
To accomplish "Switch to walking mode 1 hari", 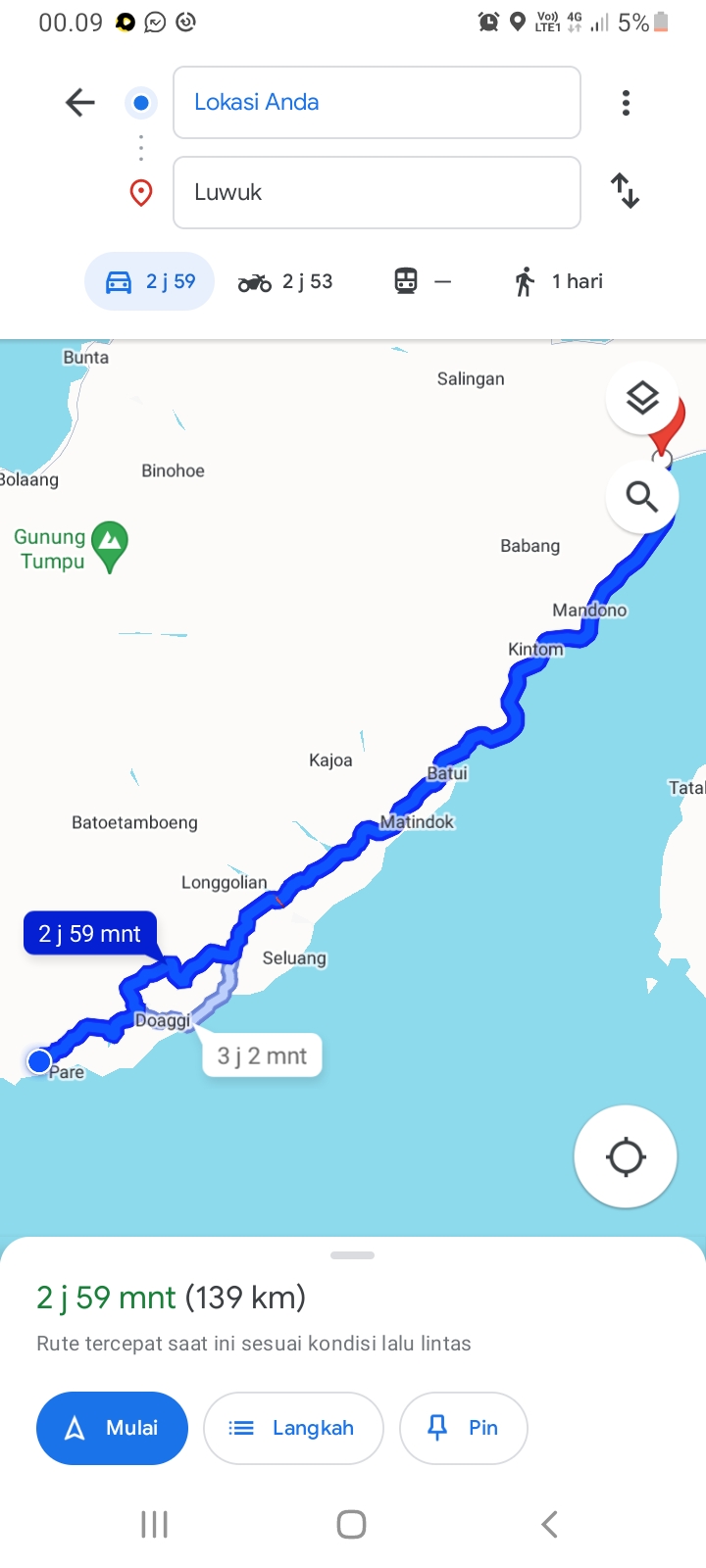I will point(557,281).
